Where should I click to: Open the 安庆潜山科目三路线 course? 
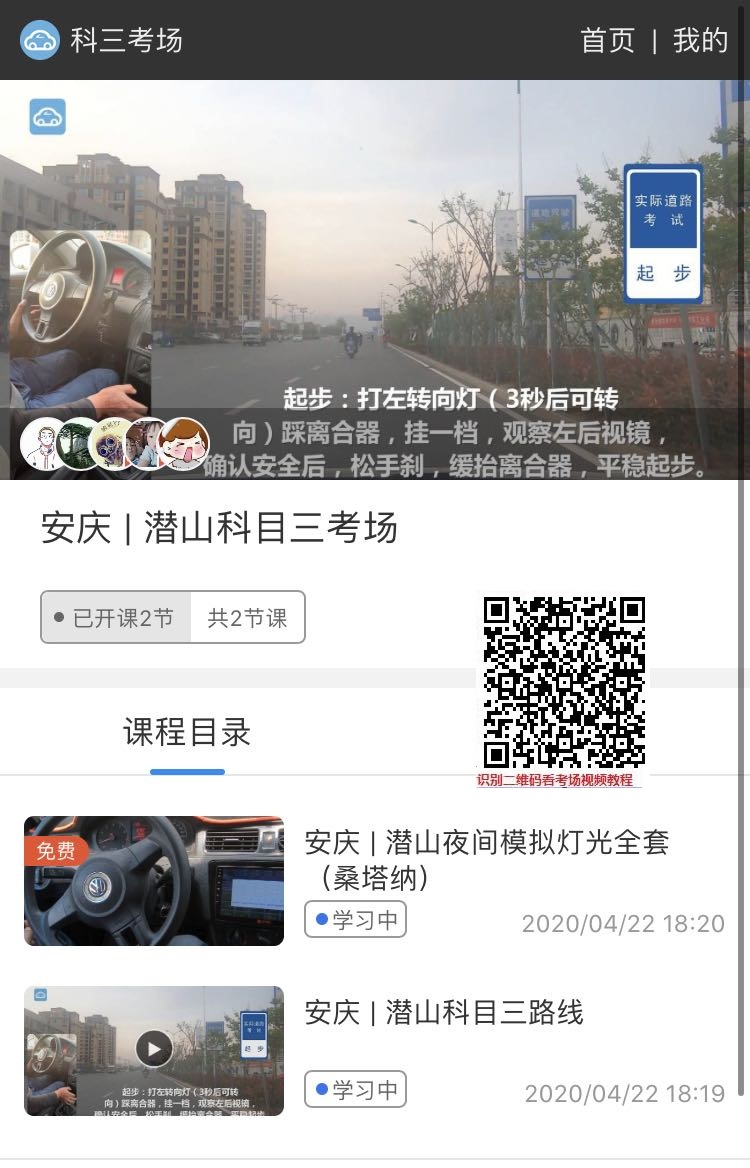444,1012
